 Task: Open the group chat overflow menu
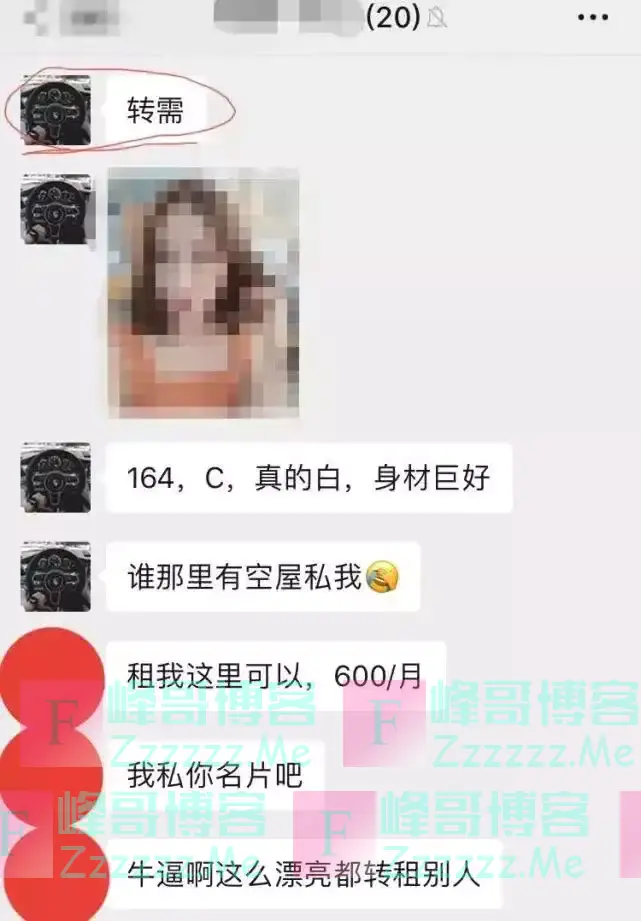592,17
